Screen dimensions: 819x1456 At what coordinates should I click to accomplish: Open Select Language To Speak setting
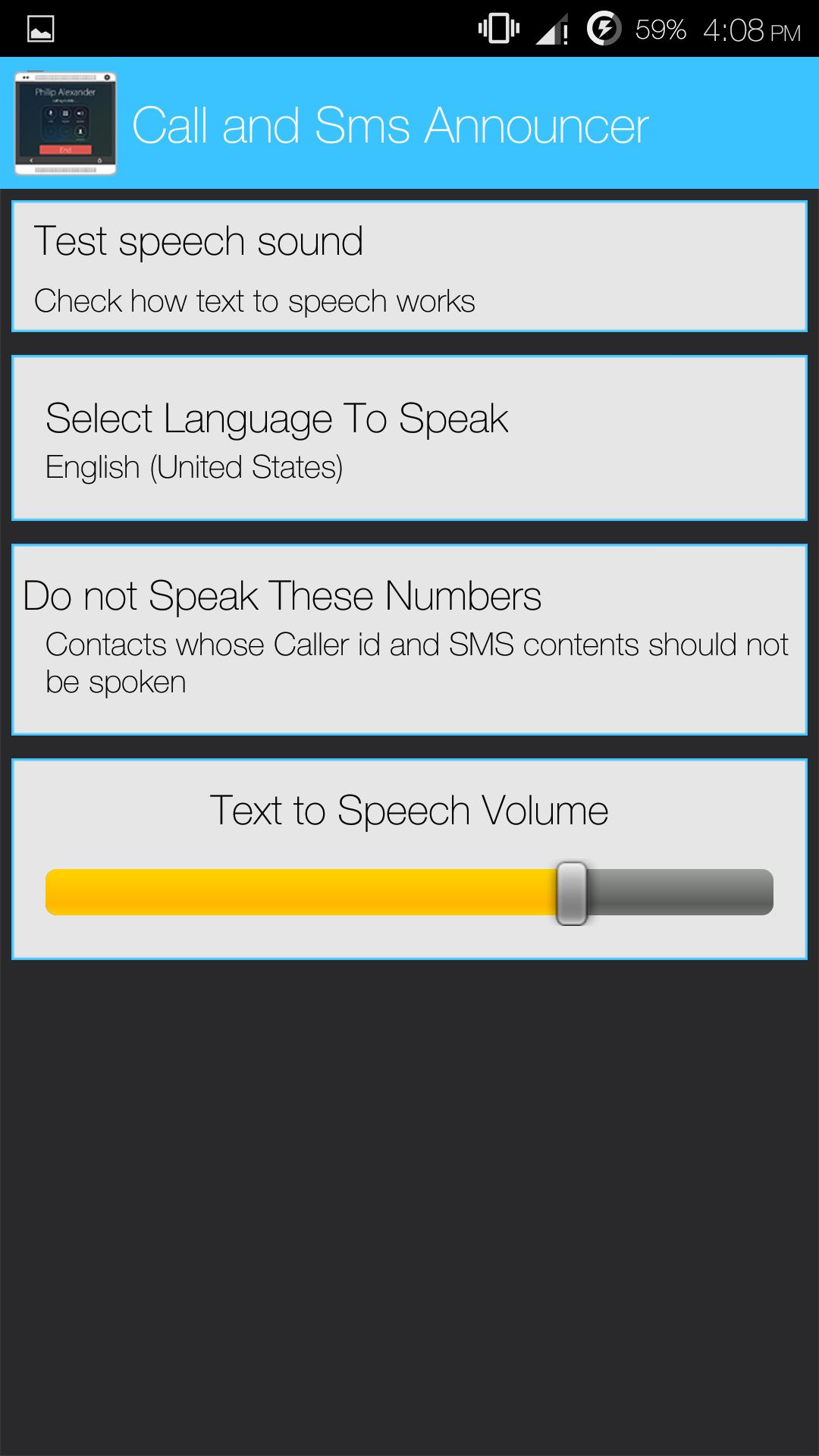409,438
